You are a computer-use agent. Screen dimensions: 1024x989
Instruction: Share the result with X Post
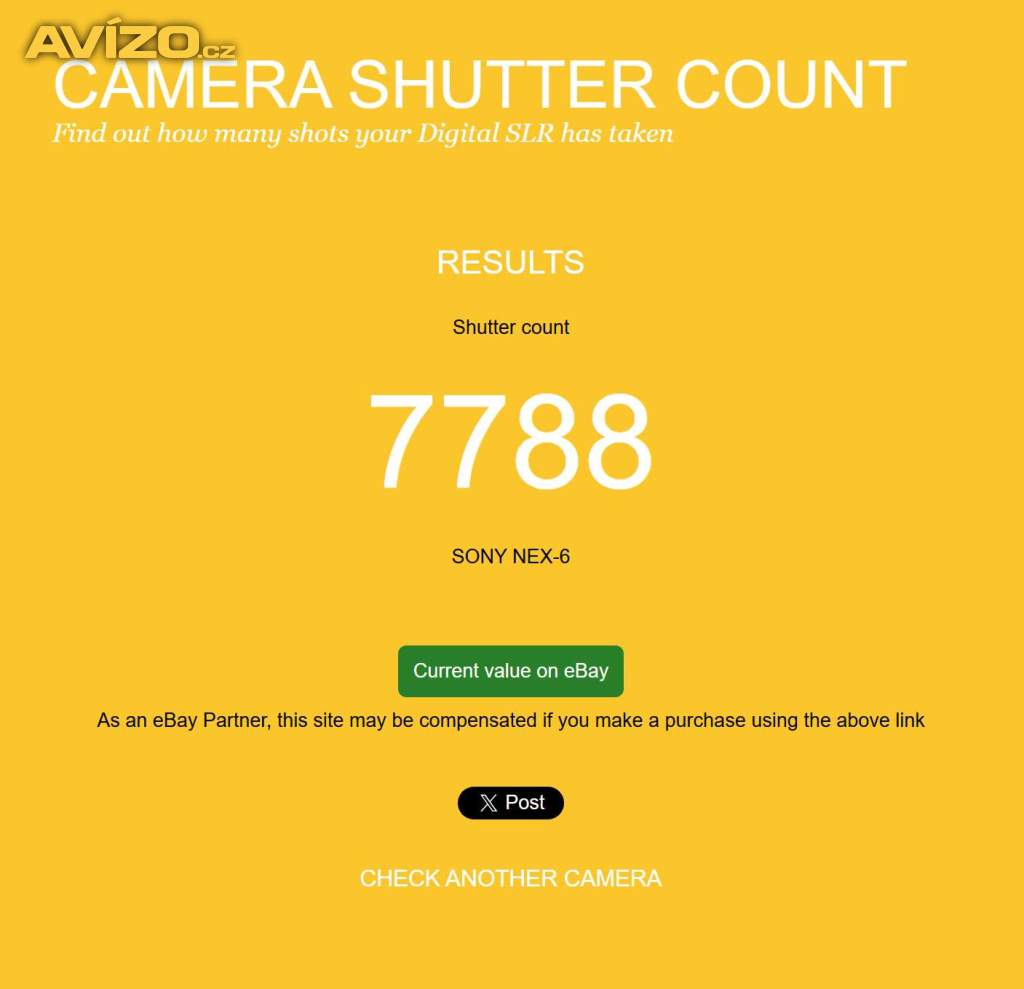(510, 803)
